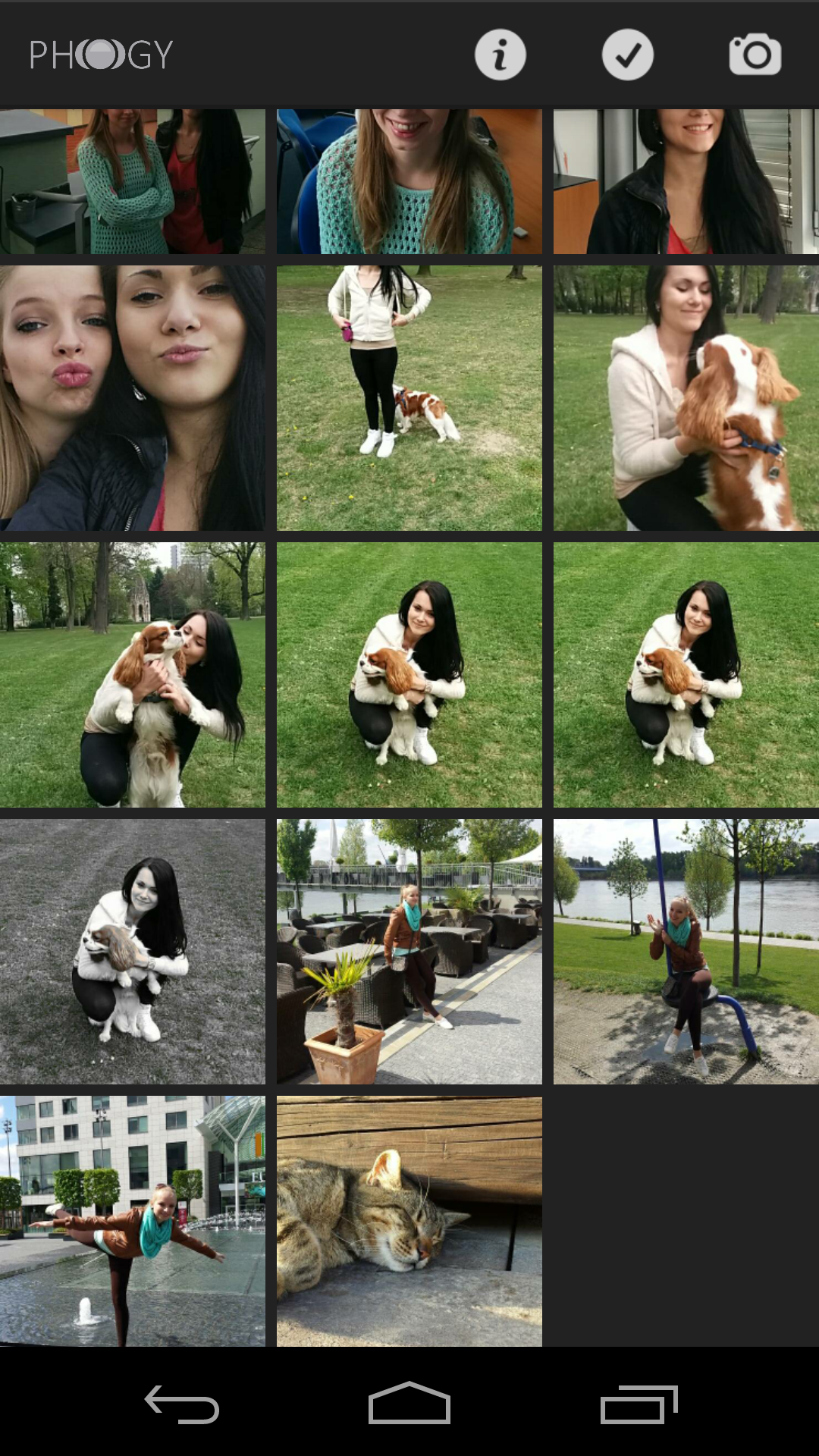
Task: Open photo of woman on blue swing
Action: 686,951
